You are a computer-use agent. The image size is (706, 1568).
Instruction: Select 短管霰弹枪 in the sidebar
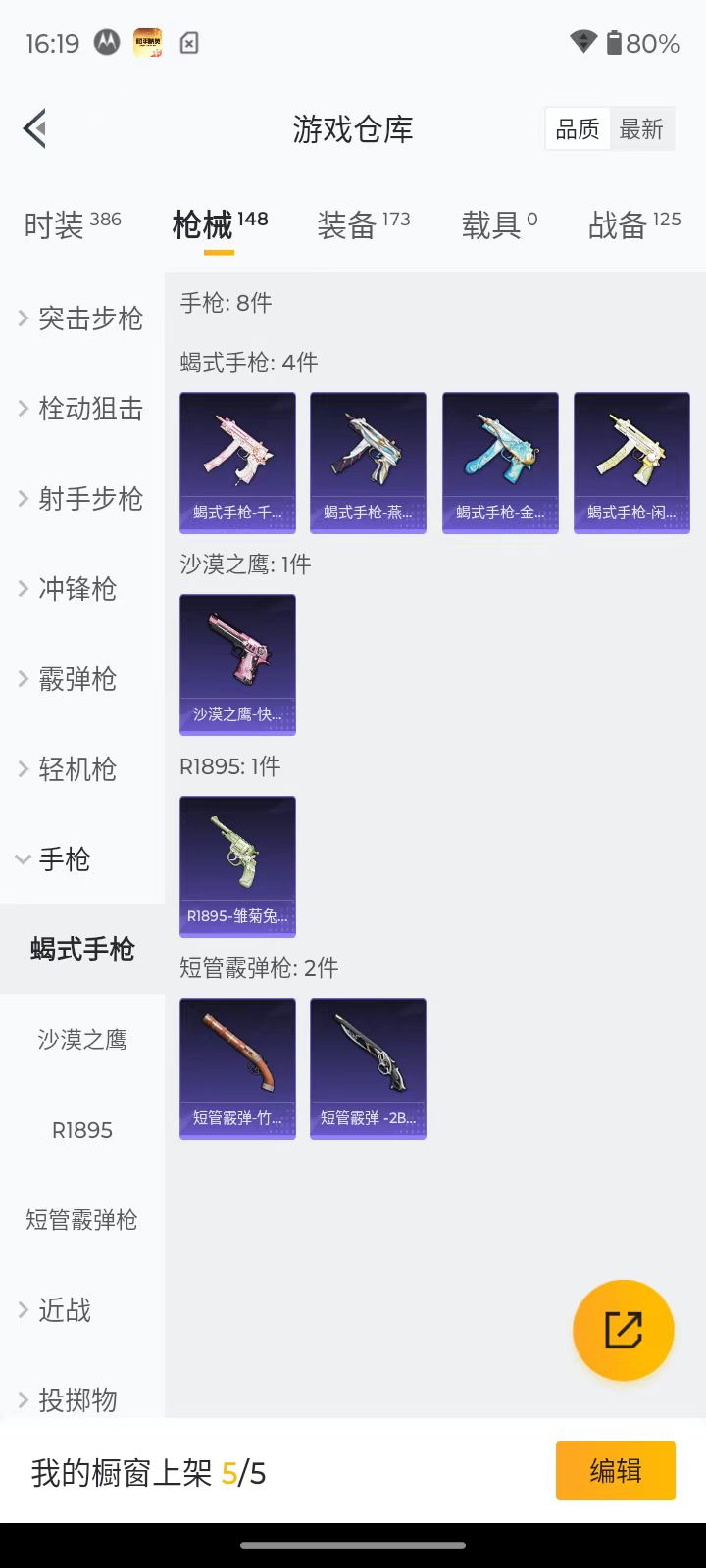tap(82, 1219)
